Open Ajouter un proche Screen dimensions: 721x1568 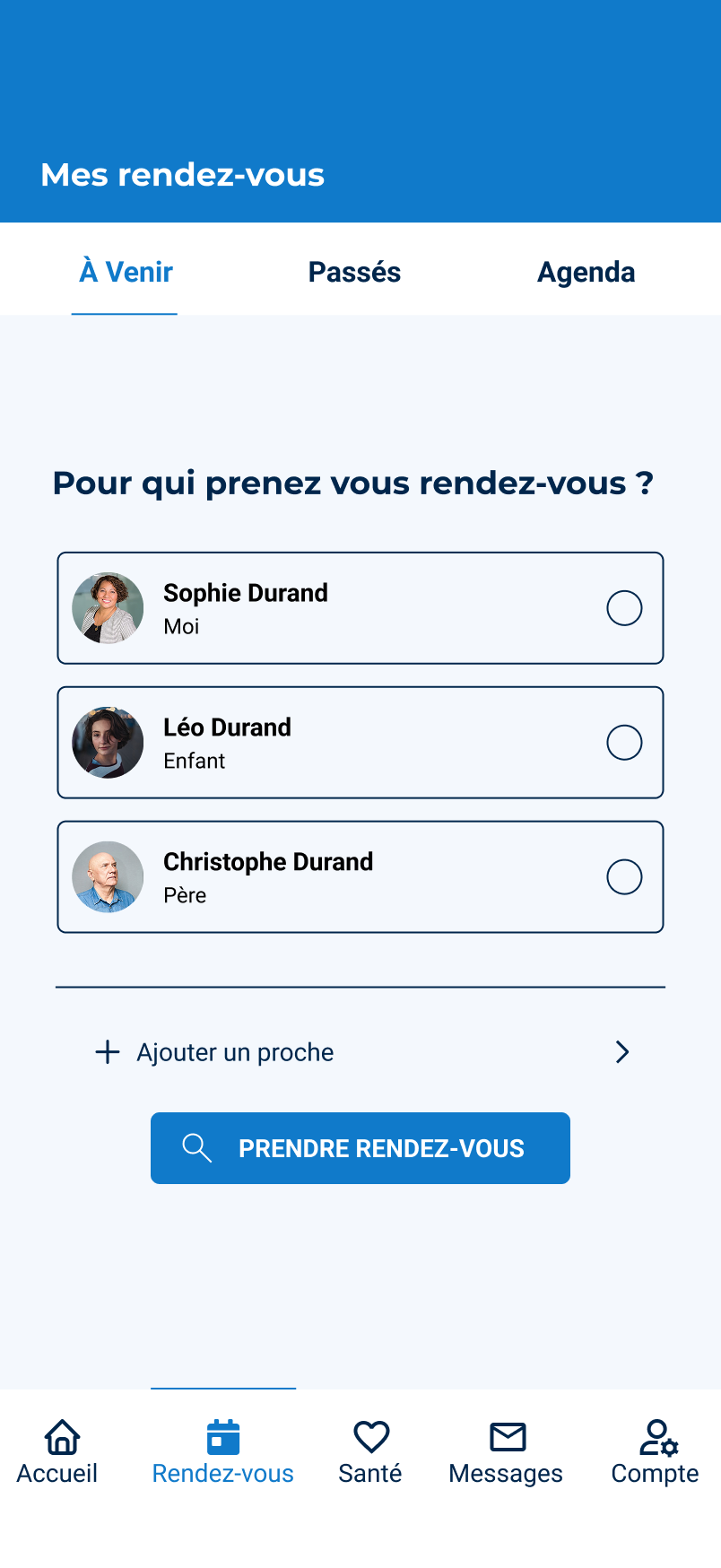coord(360,1052)
